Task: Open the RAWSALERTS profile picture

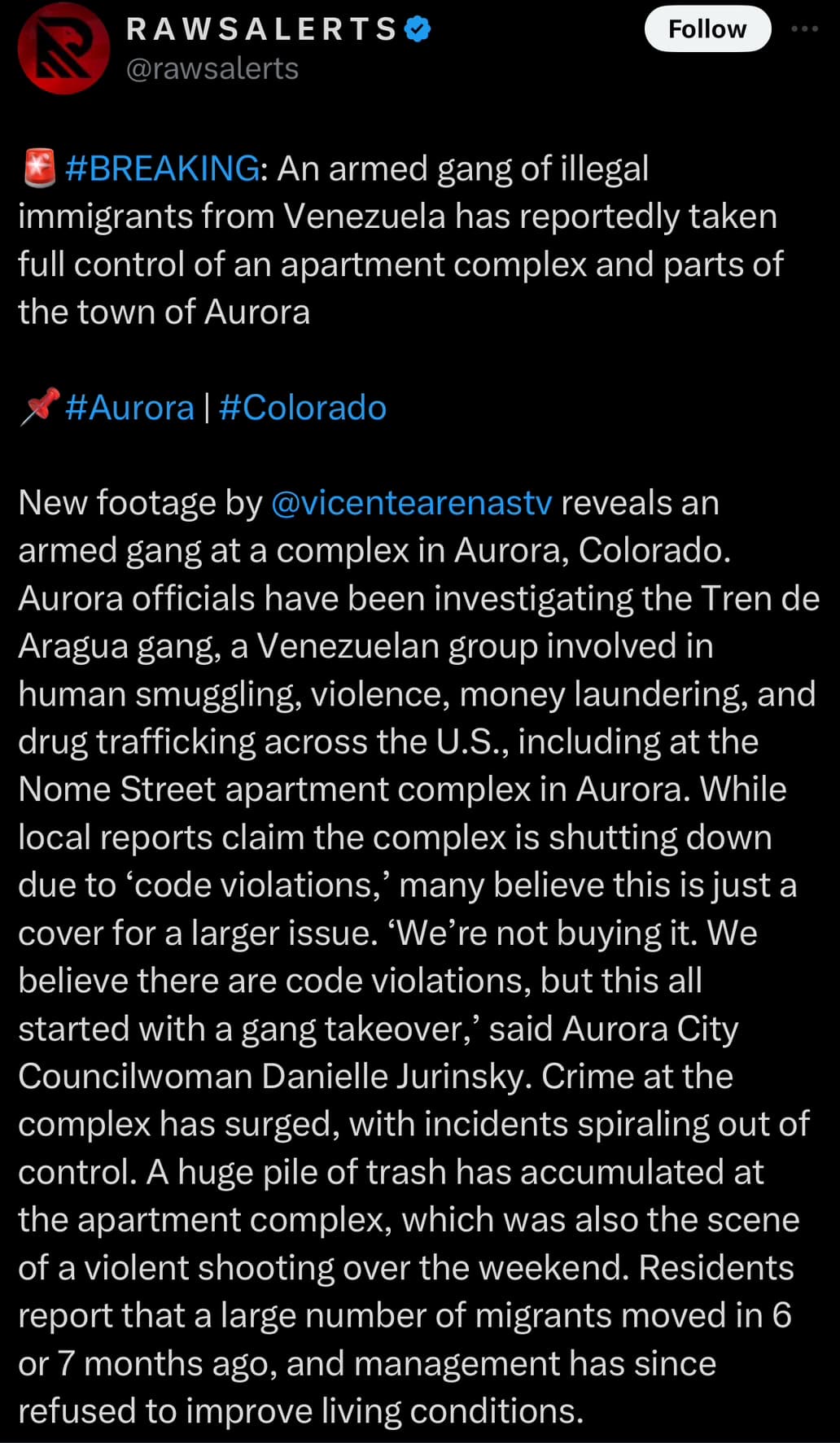Action: [63, 47]
